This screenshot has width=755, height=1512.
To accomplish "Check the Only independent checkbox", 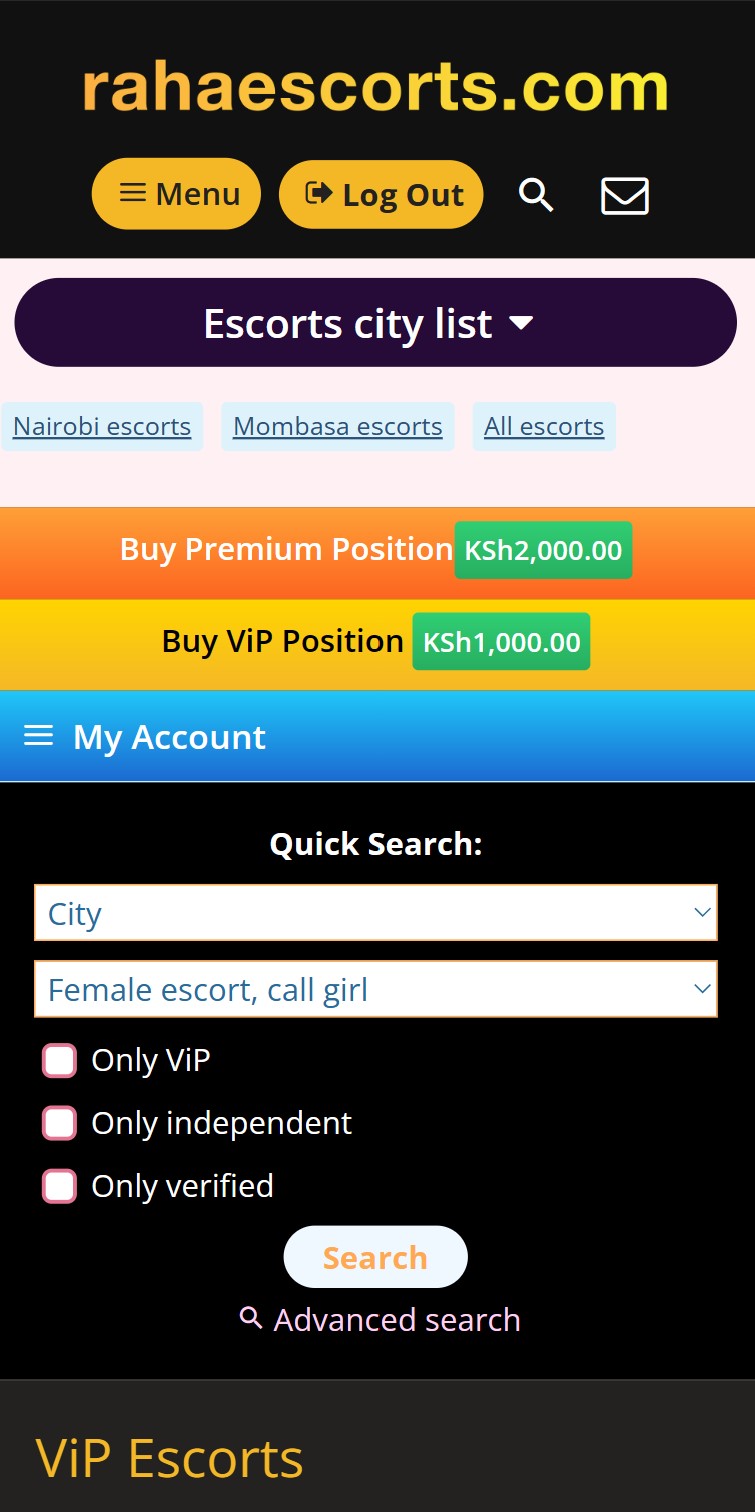I will [x=59, y=1123].
